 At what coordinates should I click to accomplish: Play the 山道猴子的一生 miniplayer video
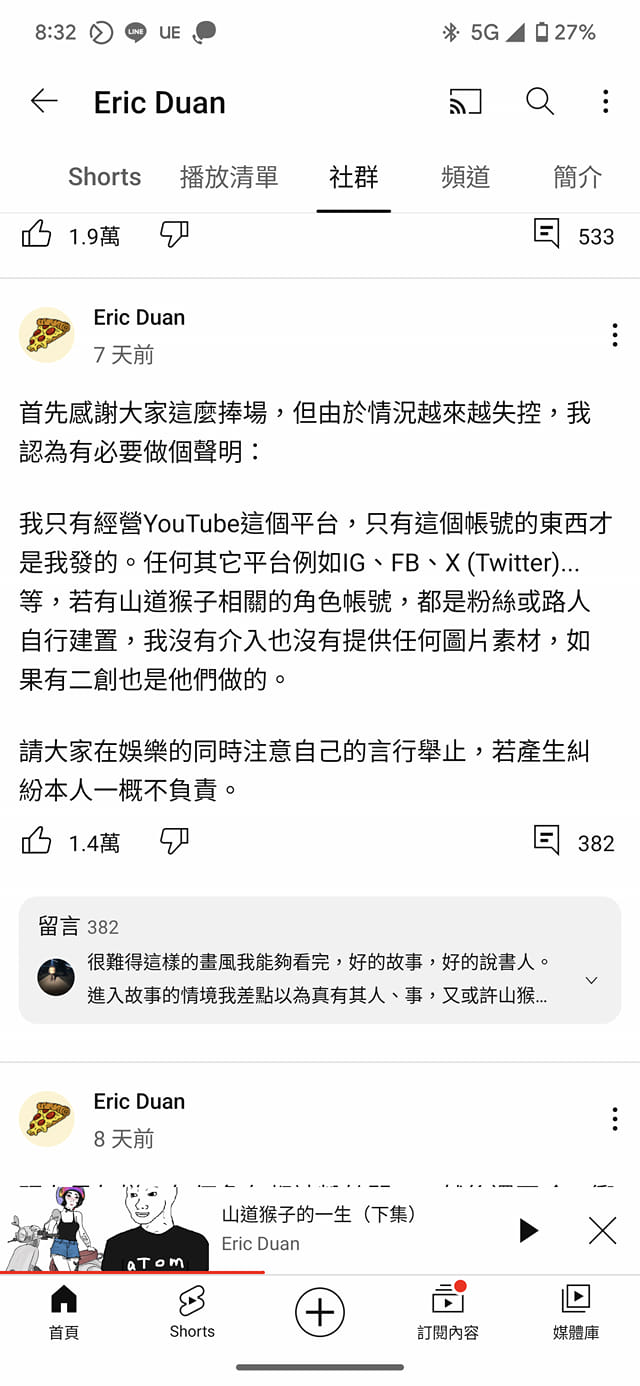pos(527,1230)
